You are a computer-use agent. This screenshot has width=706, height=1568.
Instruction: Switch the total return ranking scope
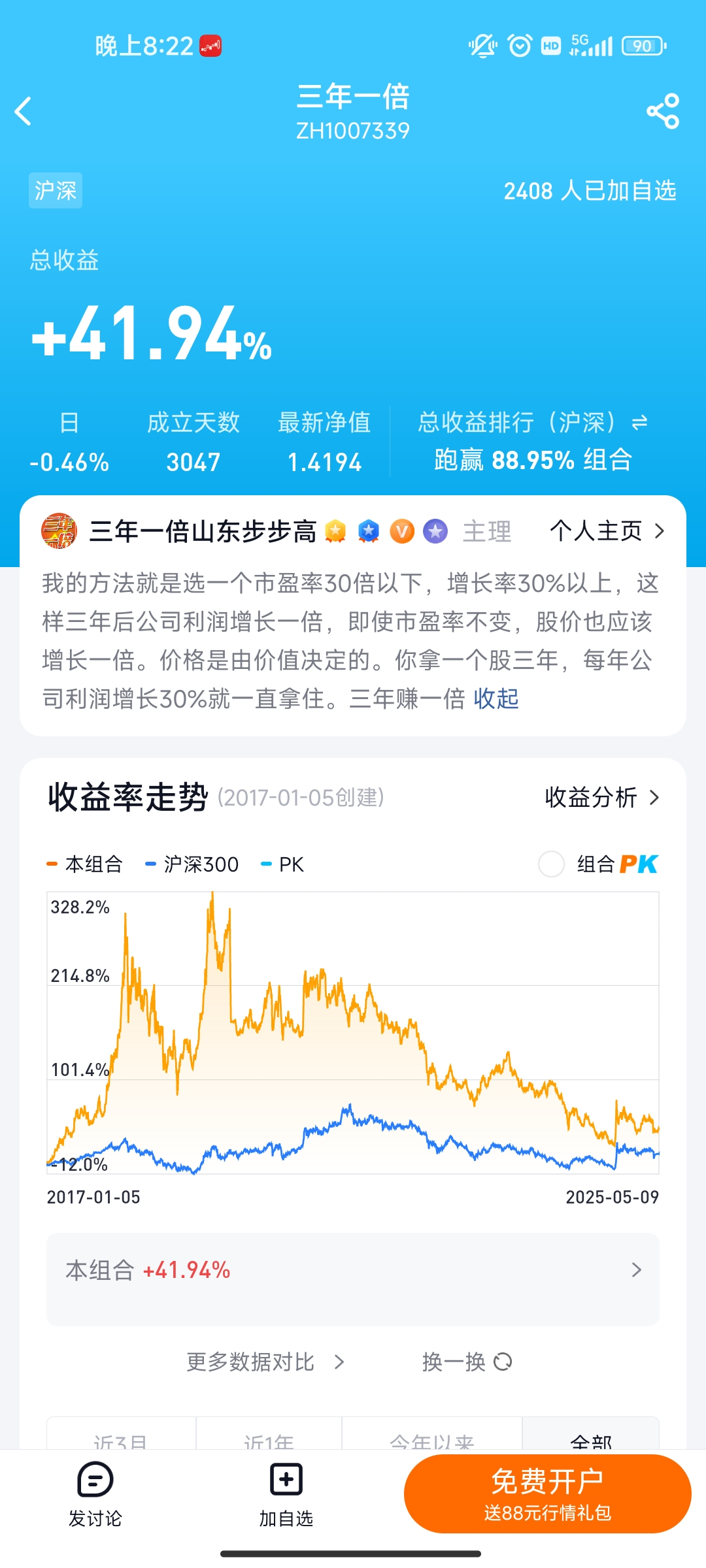point(639,423)
